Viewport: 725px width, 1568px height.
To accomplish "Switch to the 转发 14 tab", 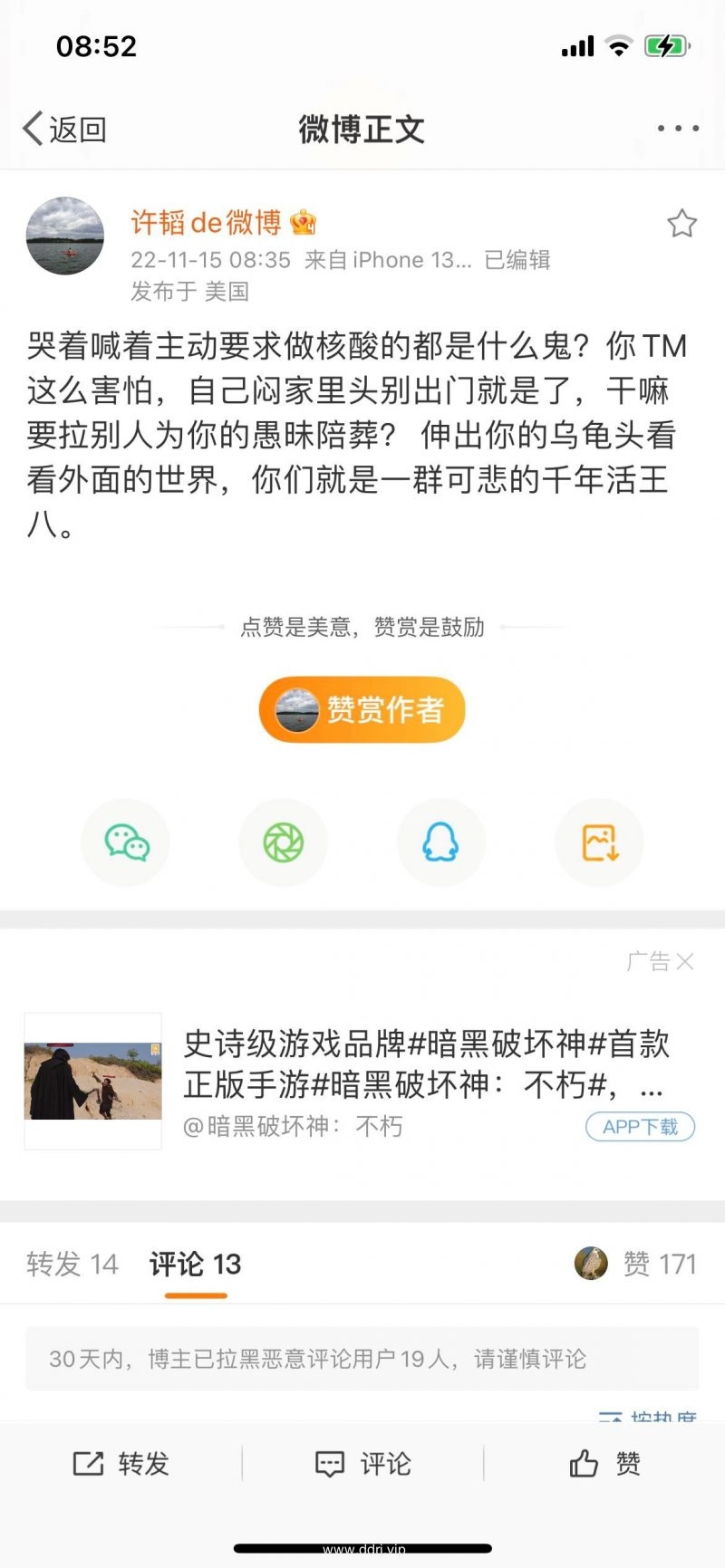I will tap(72, 1264).
